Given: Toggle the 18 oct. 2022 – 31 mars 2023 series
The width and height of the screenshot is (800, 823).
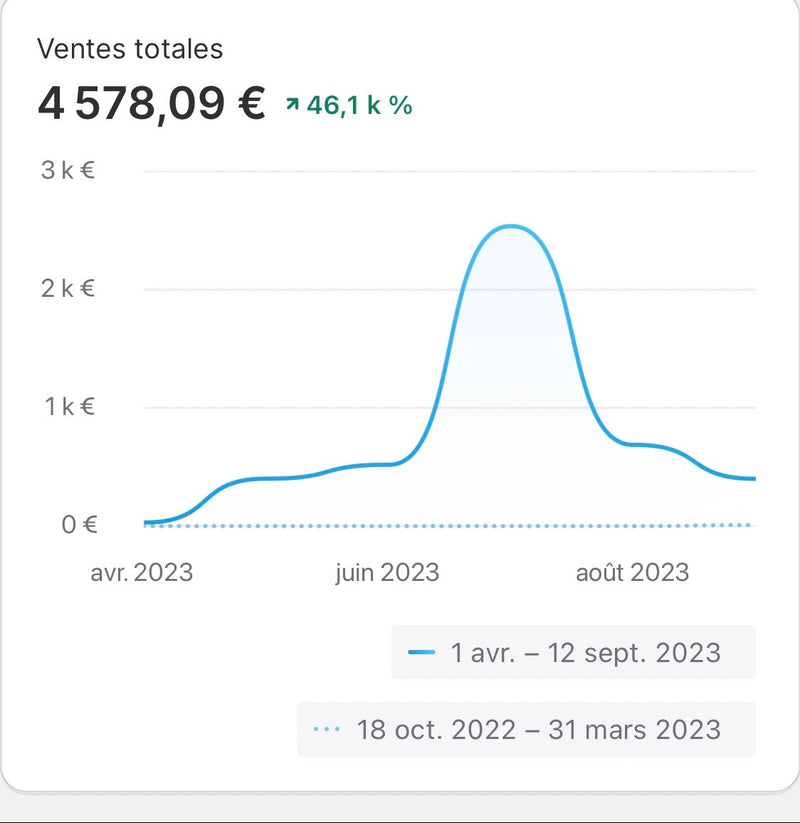Looking at the screenshot, I should [527, 729].
